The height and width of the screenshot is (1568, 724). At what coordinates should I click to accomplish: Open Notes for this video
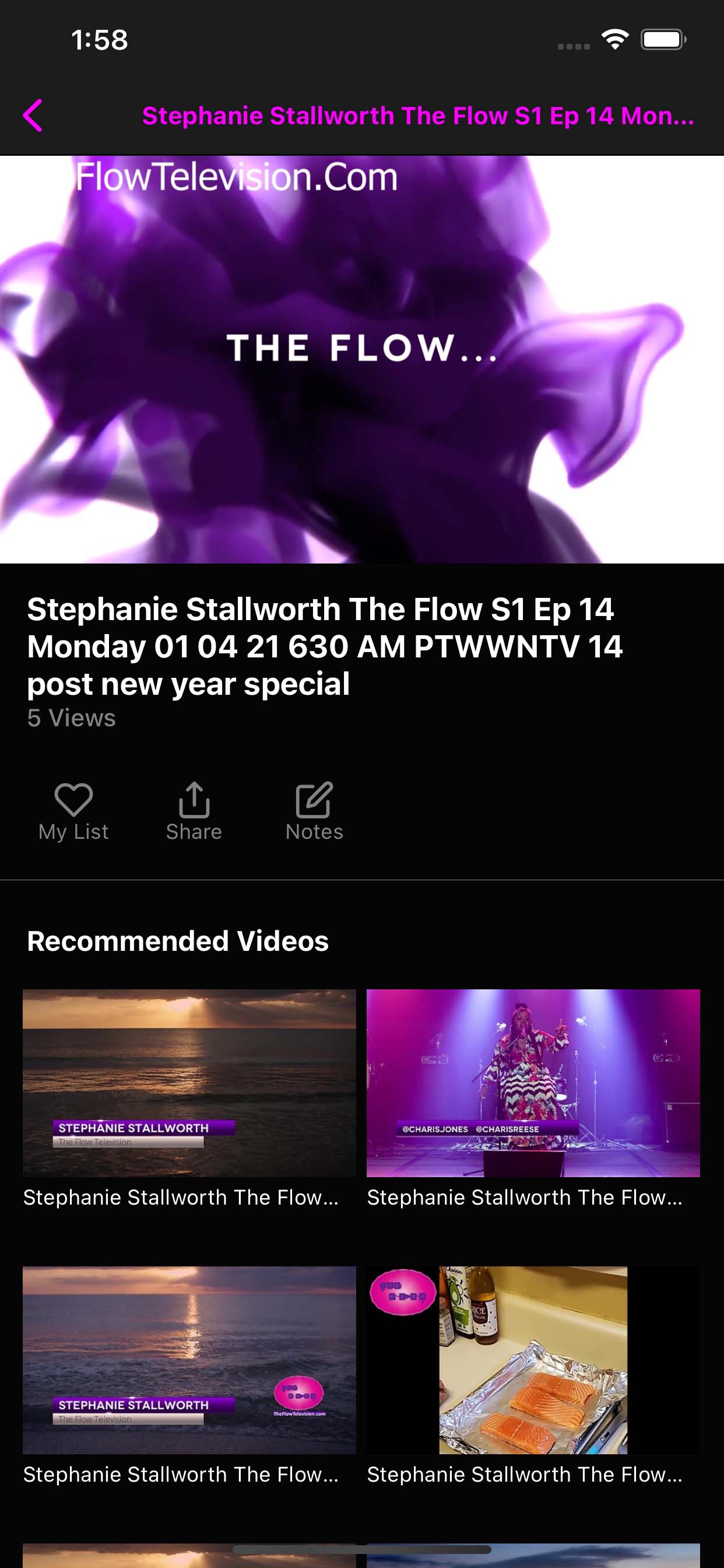tap(314, 811)
